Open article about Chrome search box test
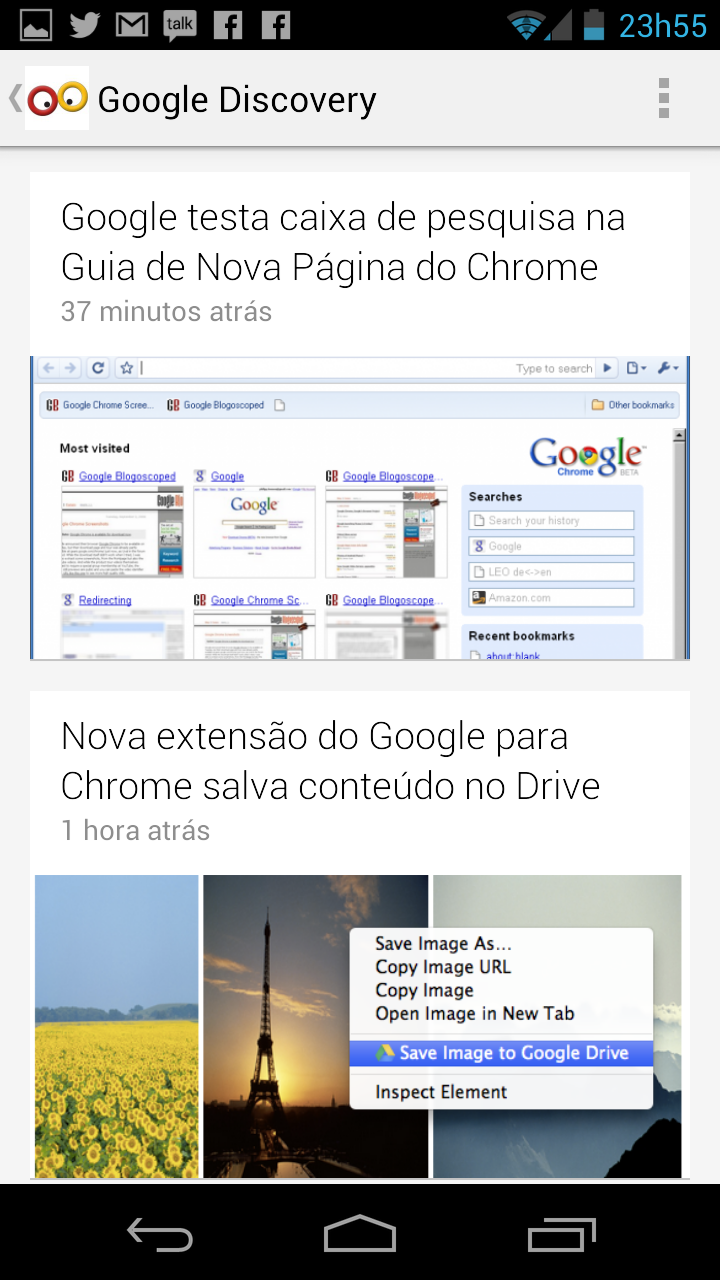 pos(342,243)
